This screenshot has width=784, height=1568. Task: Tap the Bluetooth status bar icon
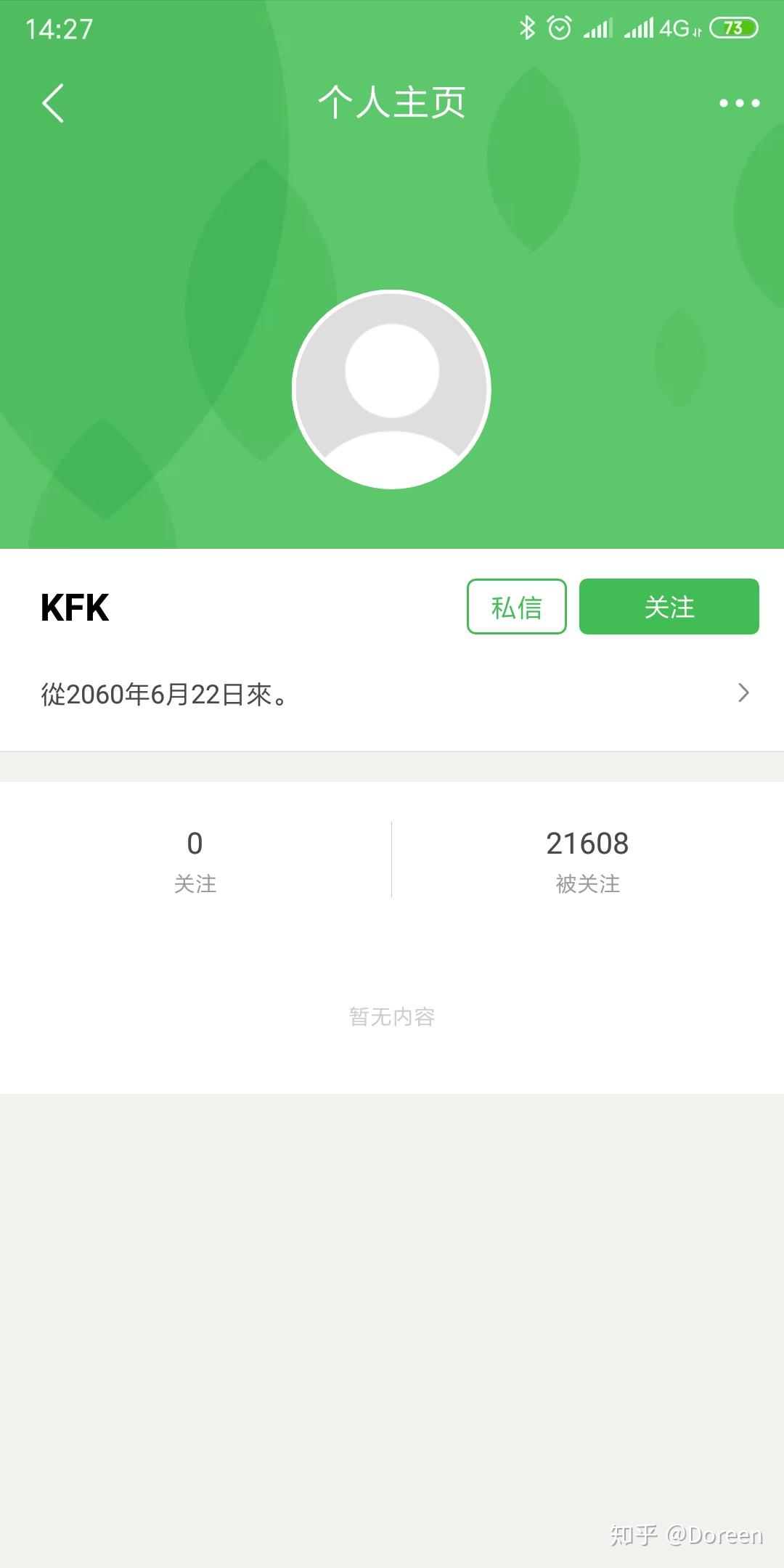pyautogui.click(x=527, y=28)
